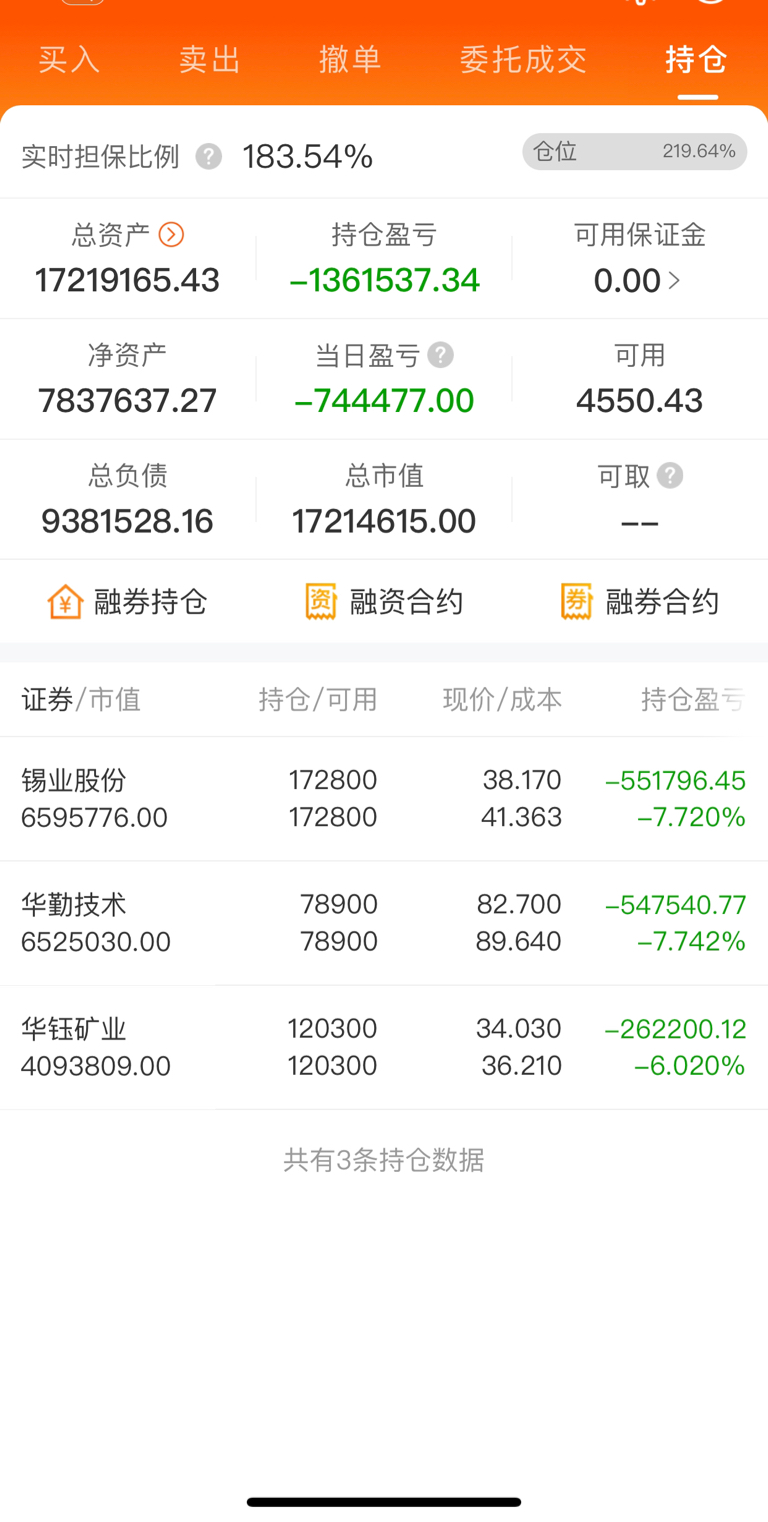Image resolution: width=768 pixels, height=1522 pixels.
Task: Show the help tip for 可取
Action: [x=670, y=475]
